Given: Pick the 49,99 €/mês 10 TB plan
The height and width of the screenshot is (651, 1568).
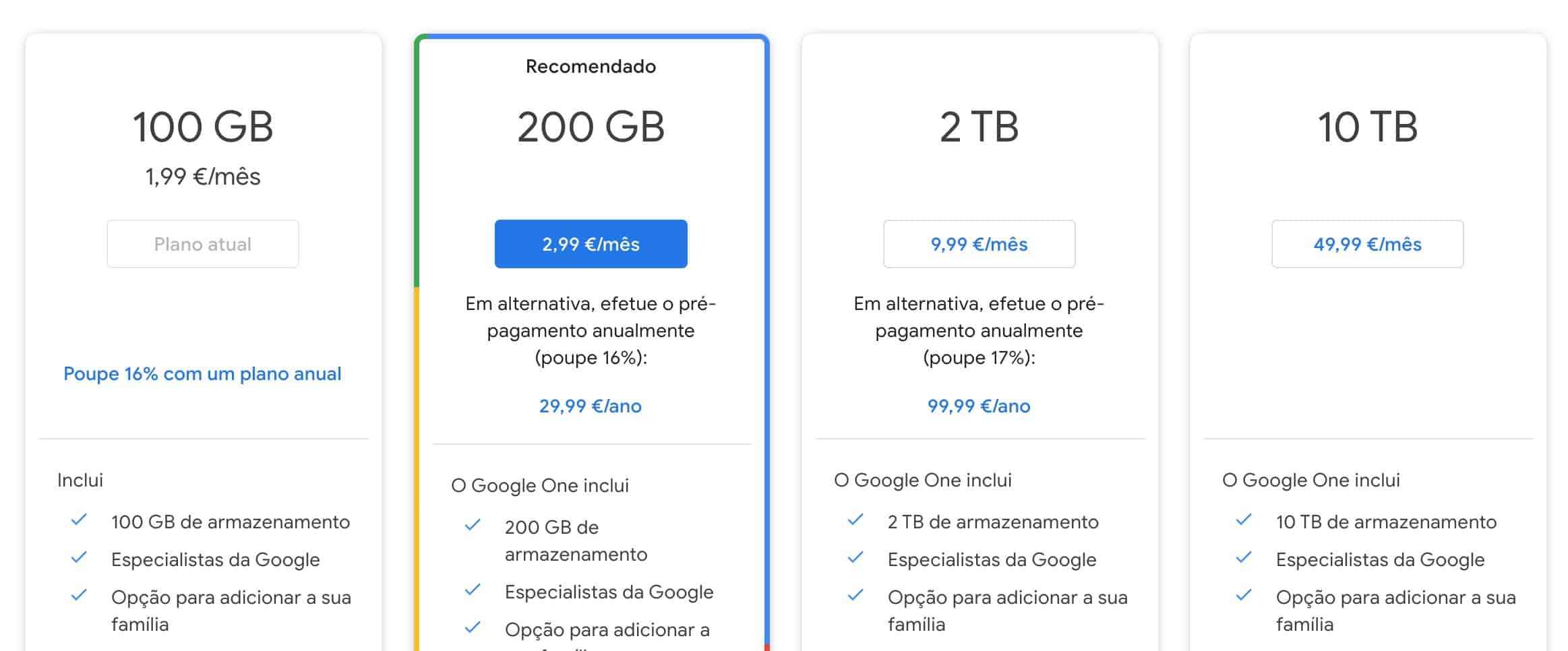Looking at the screenshot, I should [x=1367, y=244].
